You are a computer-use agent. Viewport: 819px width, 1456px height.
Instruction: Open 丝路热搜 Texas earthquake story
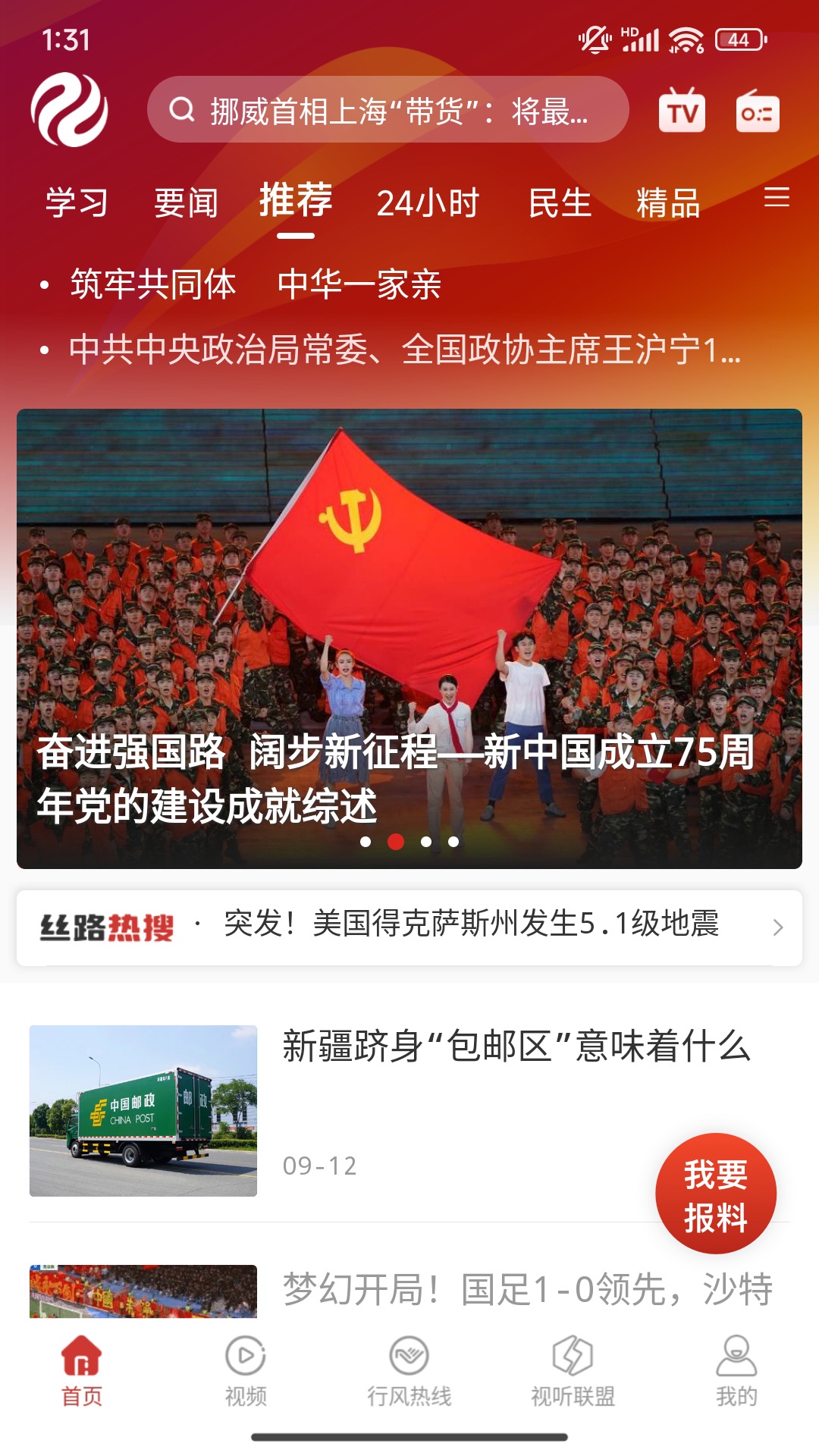(470, 925)
